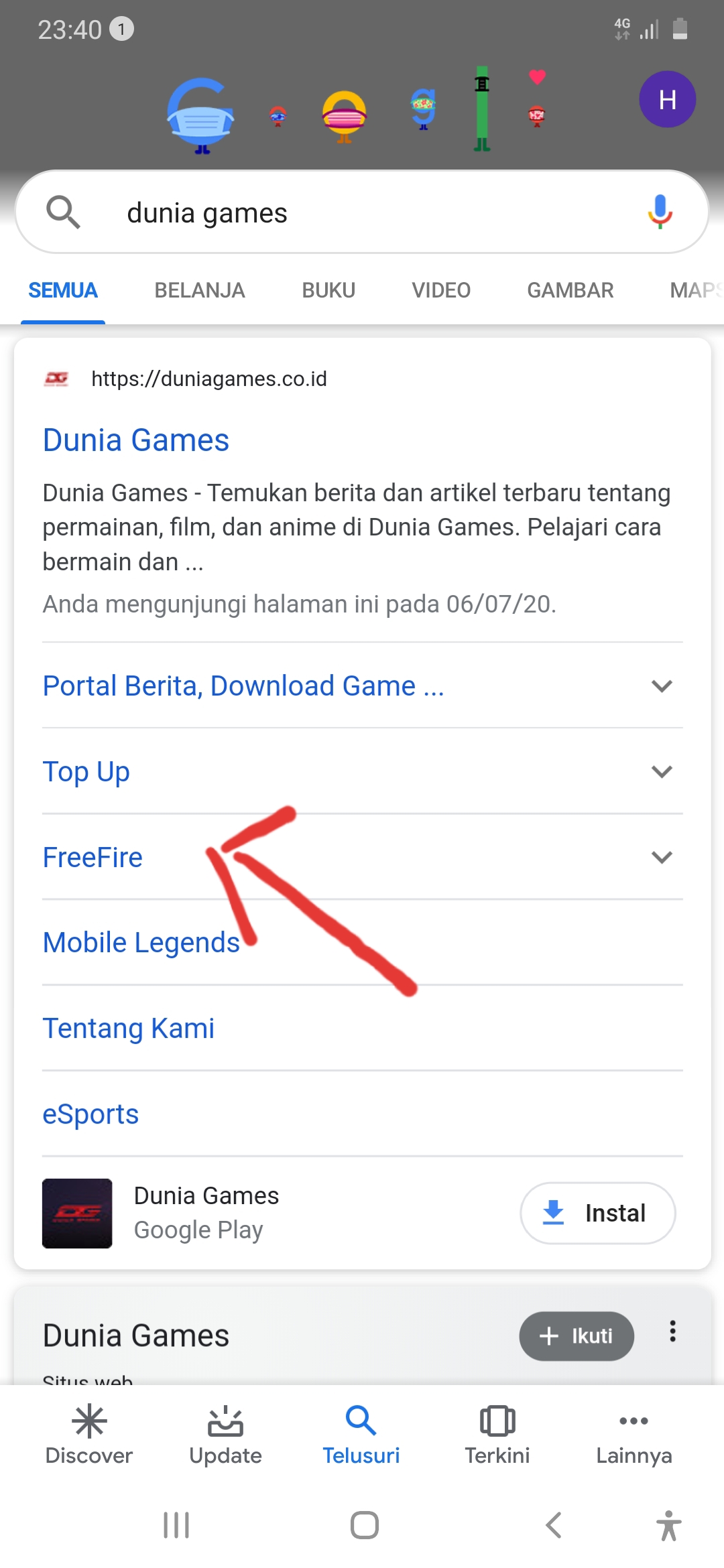This screenshot has width=724, height=1568.
Task: Open the Mobile Legends sitelink
Action: point(141,943)
